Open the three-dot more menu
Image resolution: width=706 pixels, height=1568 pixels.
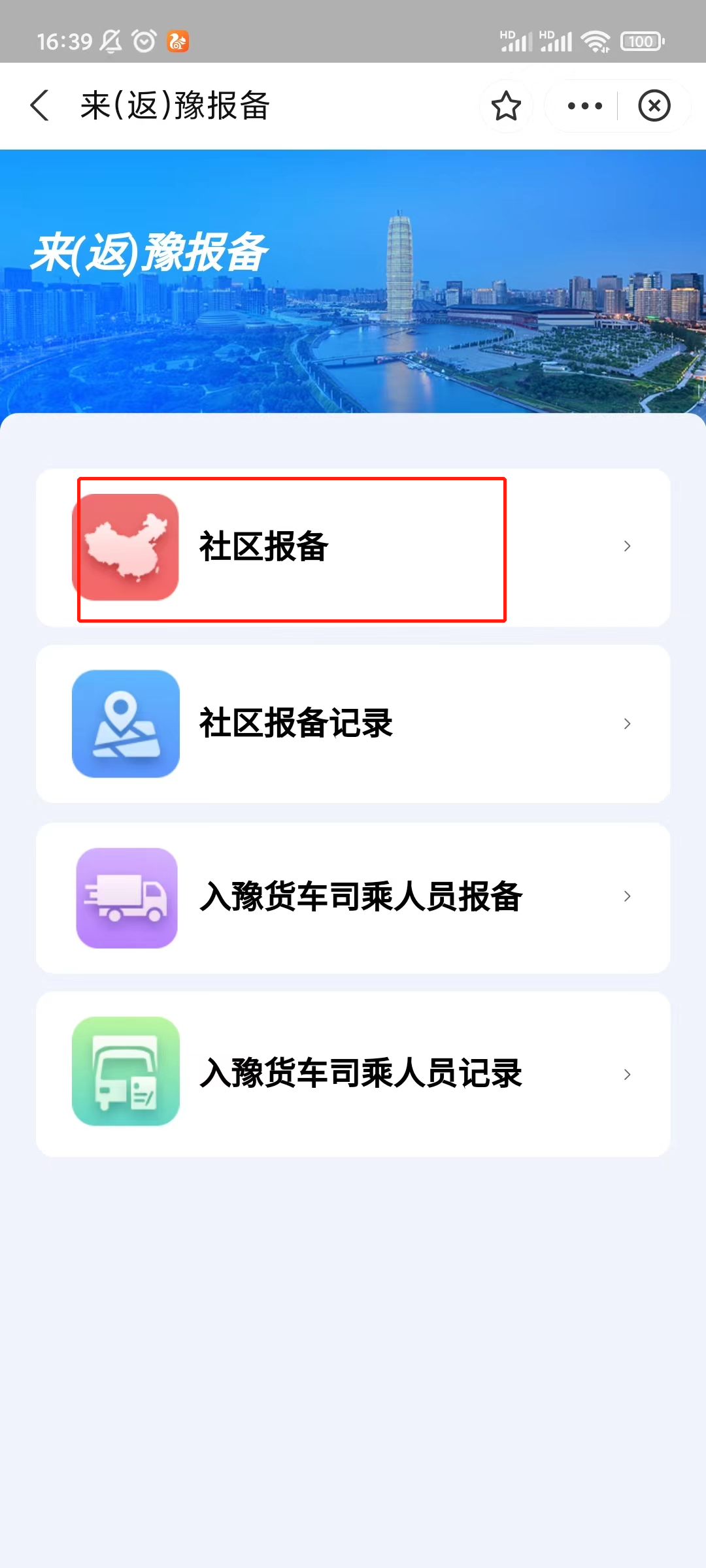tap(584, 106)
